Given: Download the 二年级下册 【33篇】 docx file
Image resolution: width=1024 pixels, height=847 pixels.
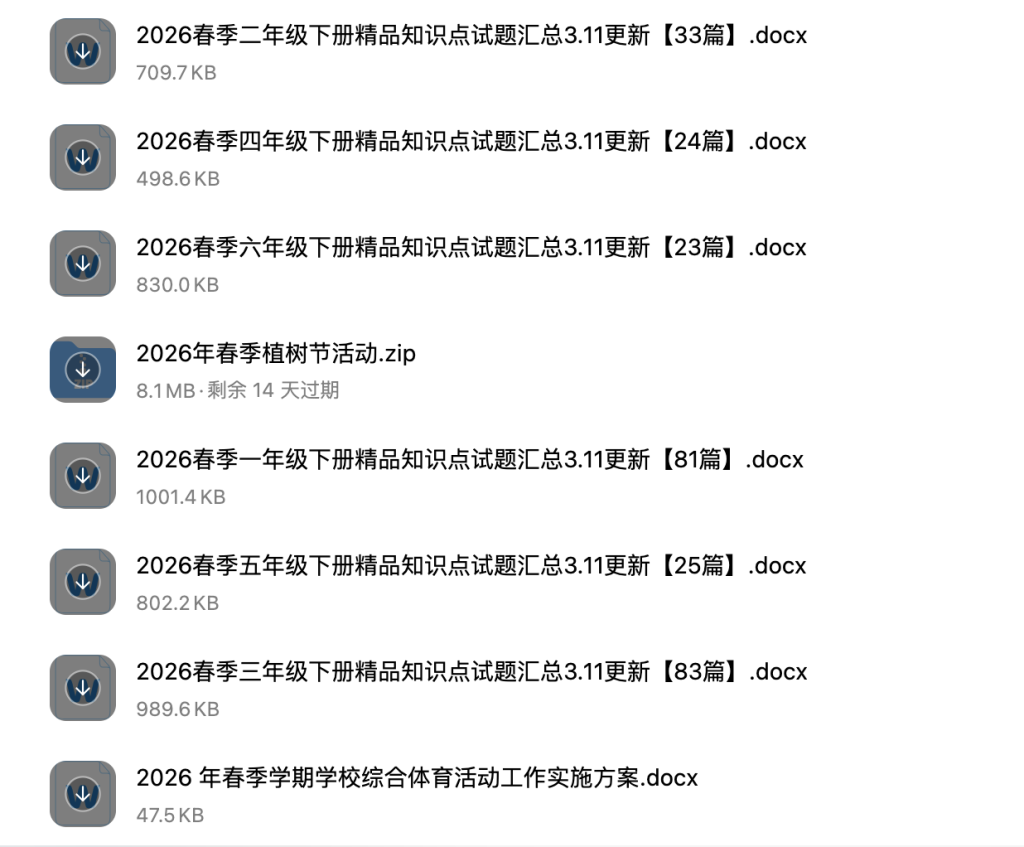Looking at the screenshot, I should pyautogui.click(x=83, y=51).
